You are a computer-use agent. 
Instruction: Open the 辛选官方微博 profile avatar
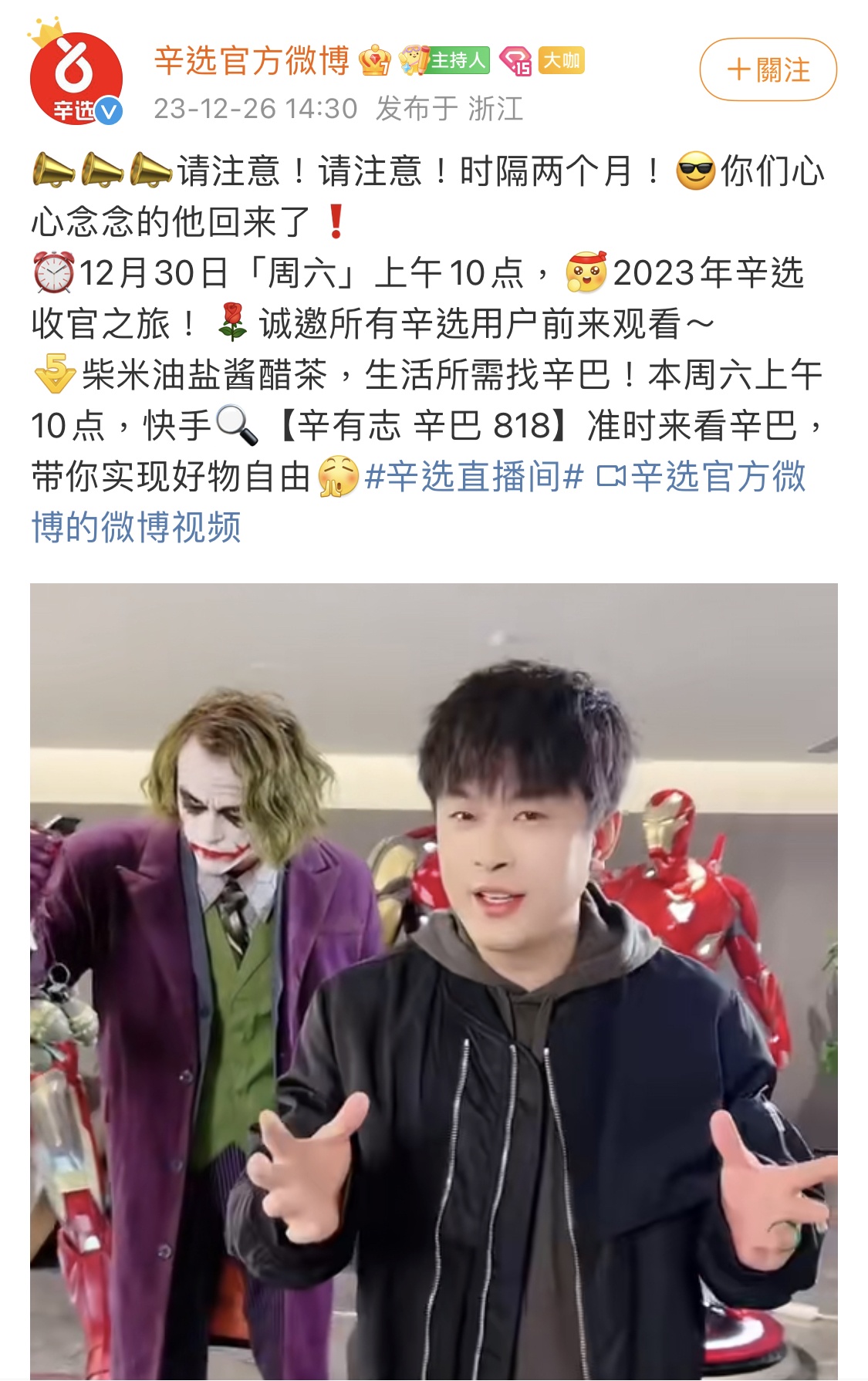coord(76,78)
